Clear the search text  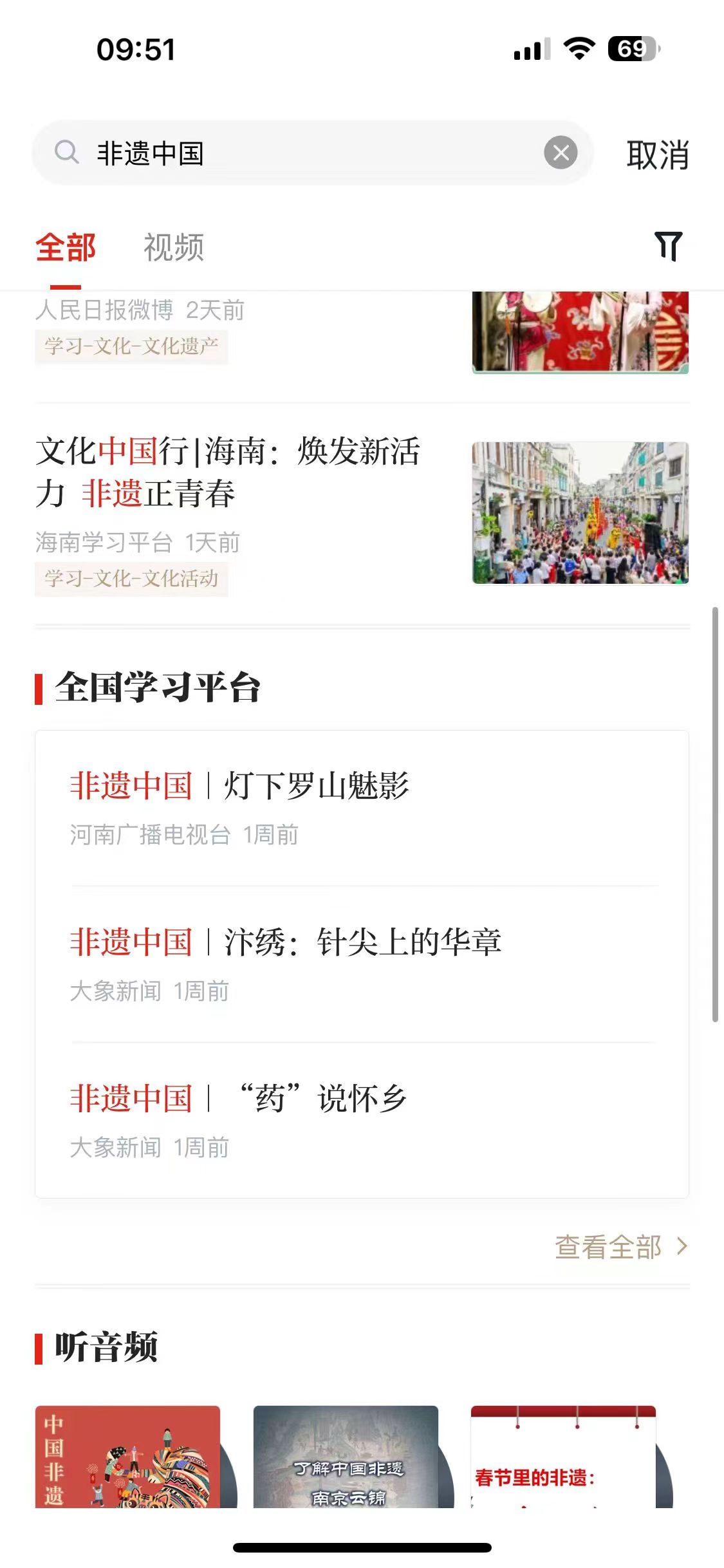pos(561,153)
